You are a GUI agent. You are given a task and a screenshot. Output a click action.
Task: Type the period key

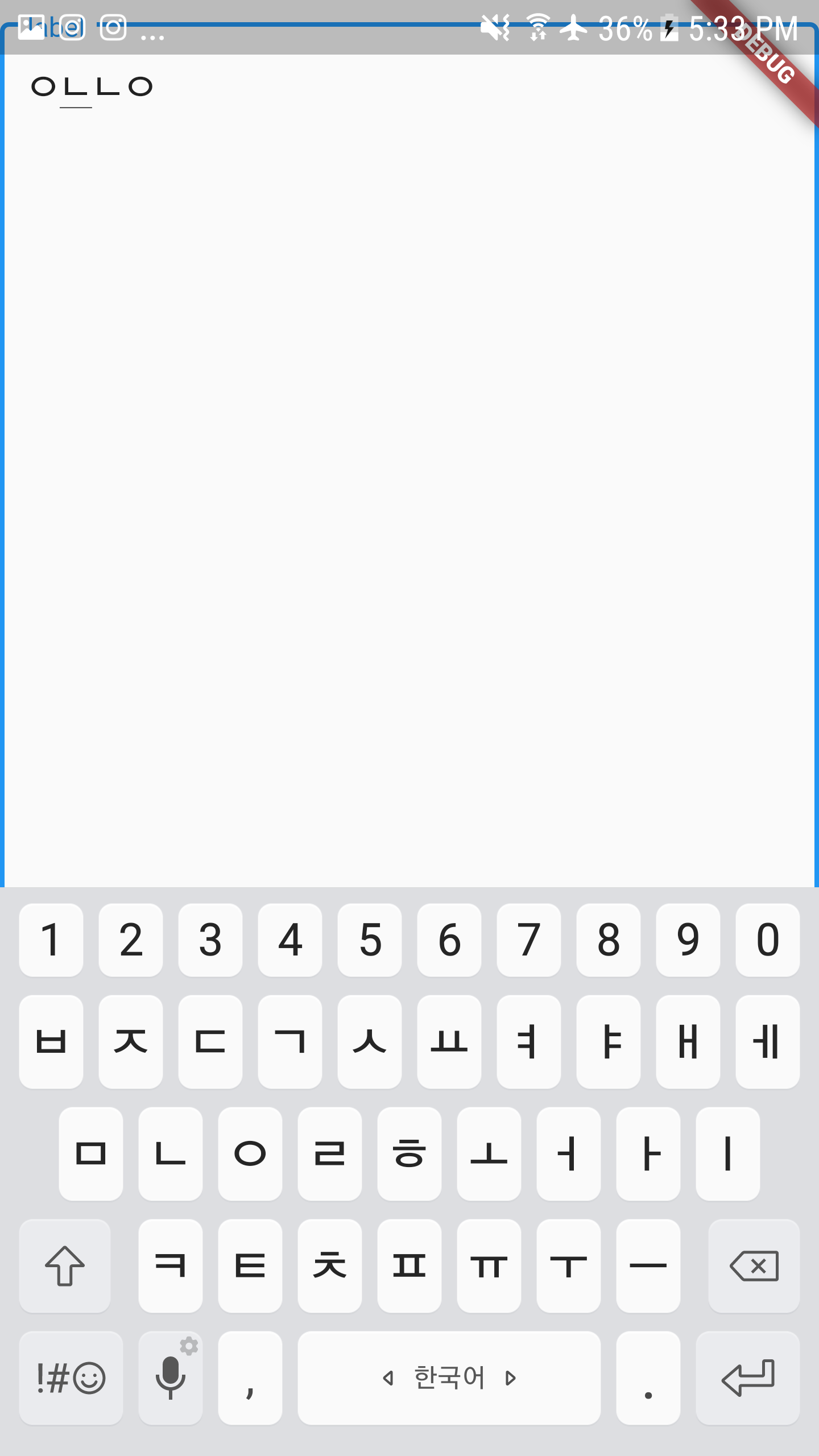[x=648, y=1378]
